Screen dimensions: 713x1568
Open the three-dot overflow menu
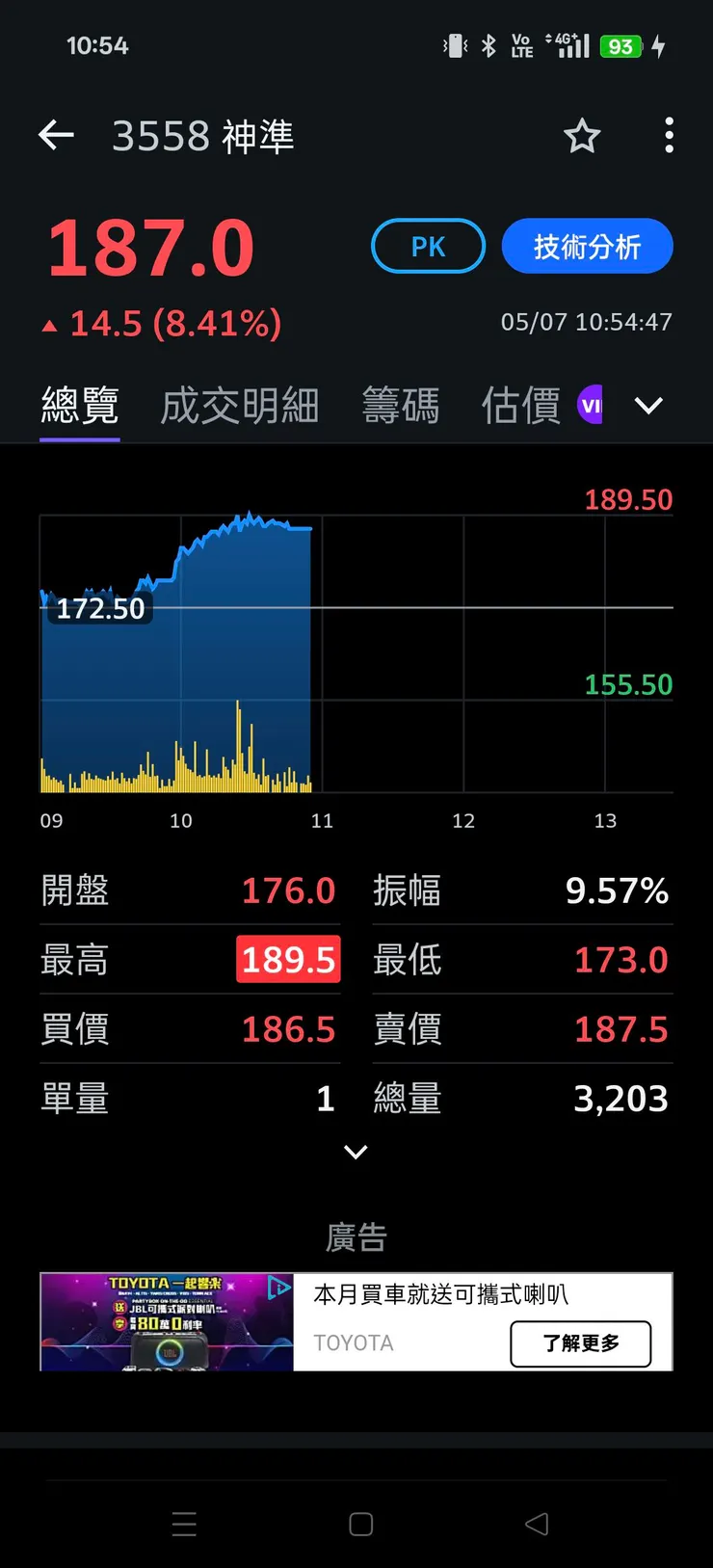[x=669, y=136]
